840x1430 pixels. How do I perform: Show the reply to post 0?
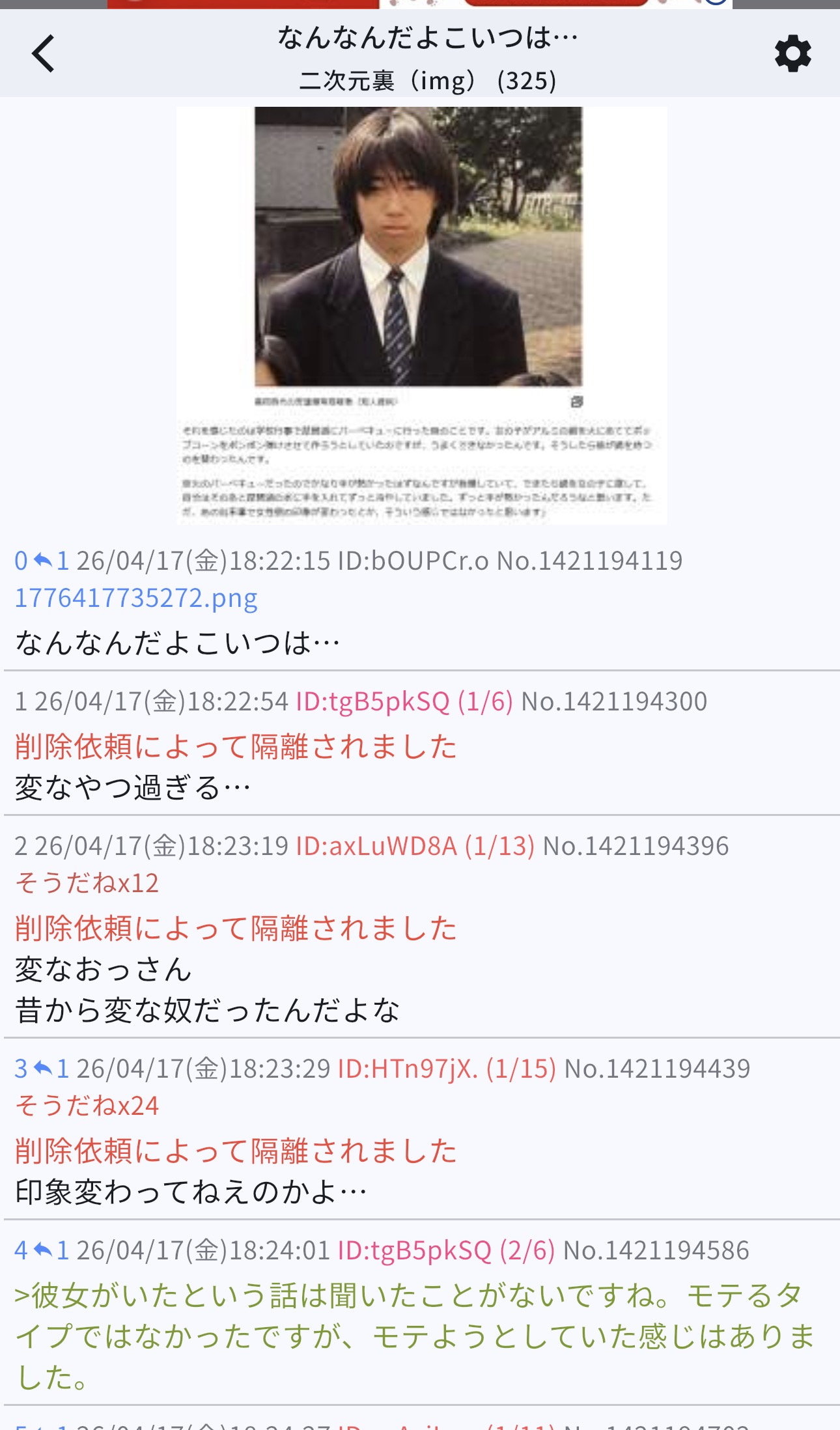[51, 561]
